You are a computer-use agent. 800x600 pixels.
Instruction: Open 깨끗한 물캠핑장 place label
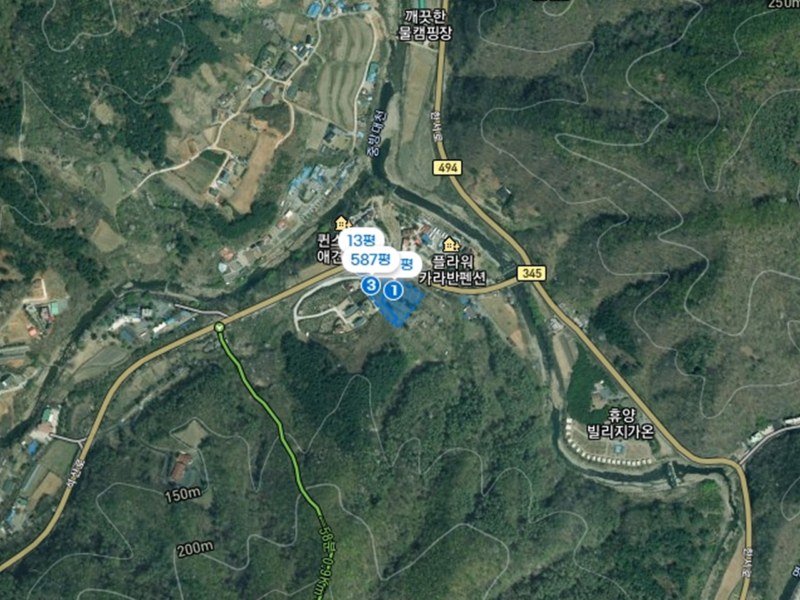pyautogui.click(x=424, y=23)
